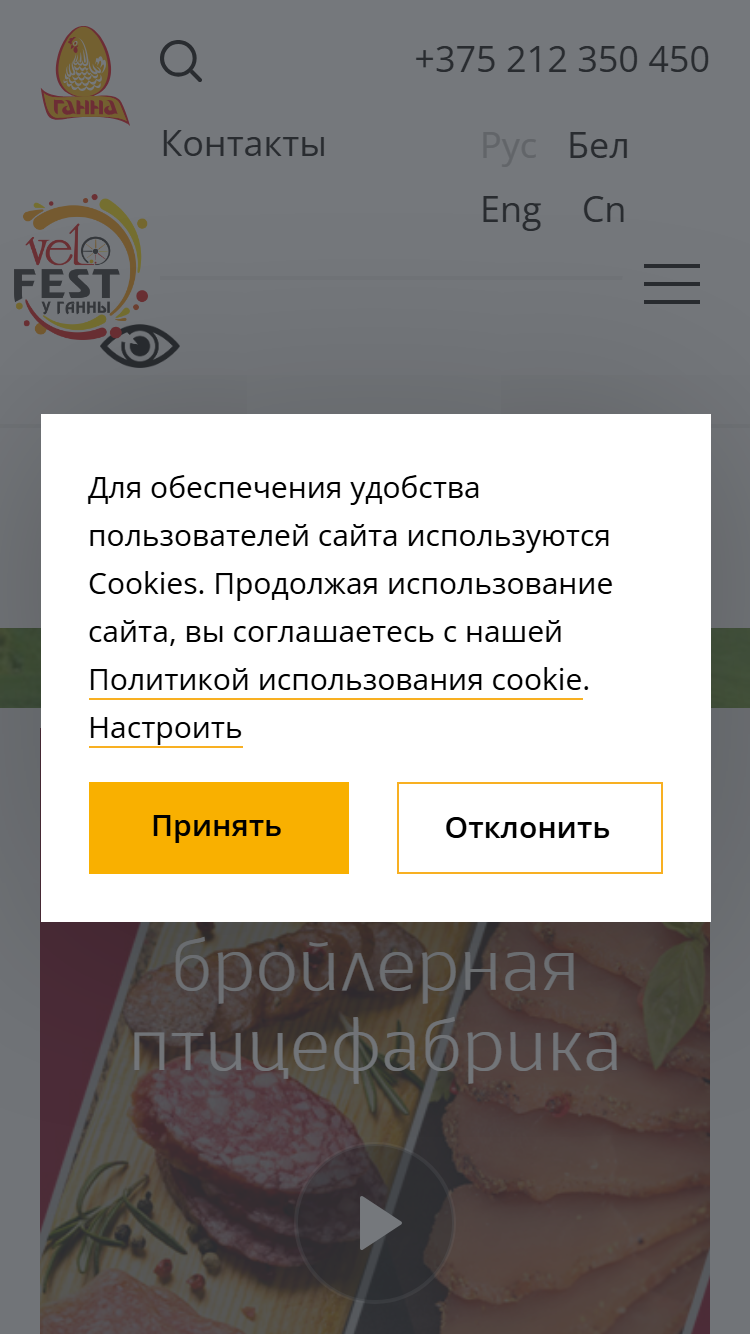Play the promotional video

point(375,1223)
